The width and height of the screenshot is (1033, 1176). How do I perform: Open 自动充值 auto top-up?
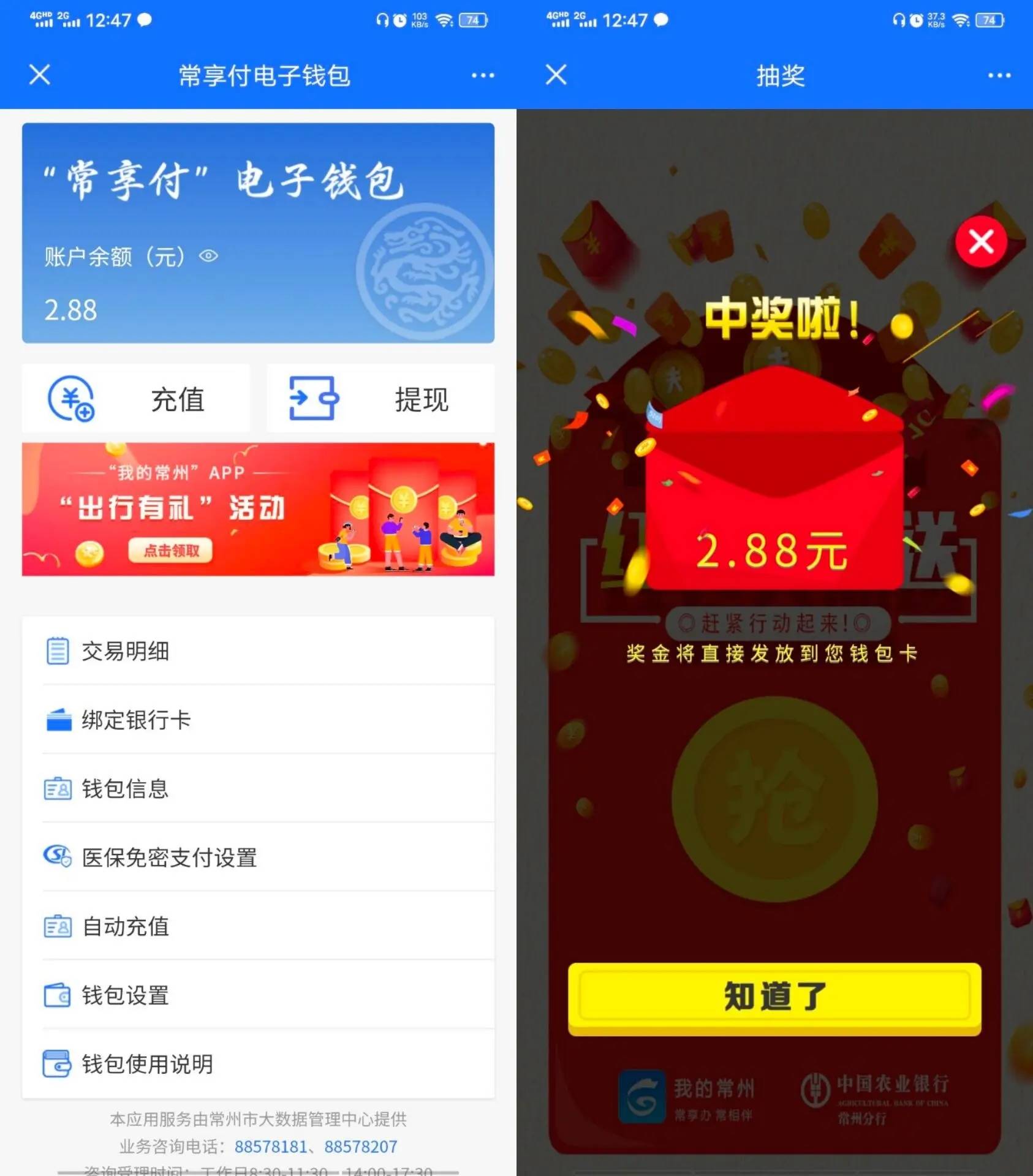[258, 926]
